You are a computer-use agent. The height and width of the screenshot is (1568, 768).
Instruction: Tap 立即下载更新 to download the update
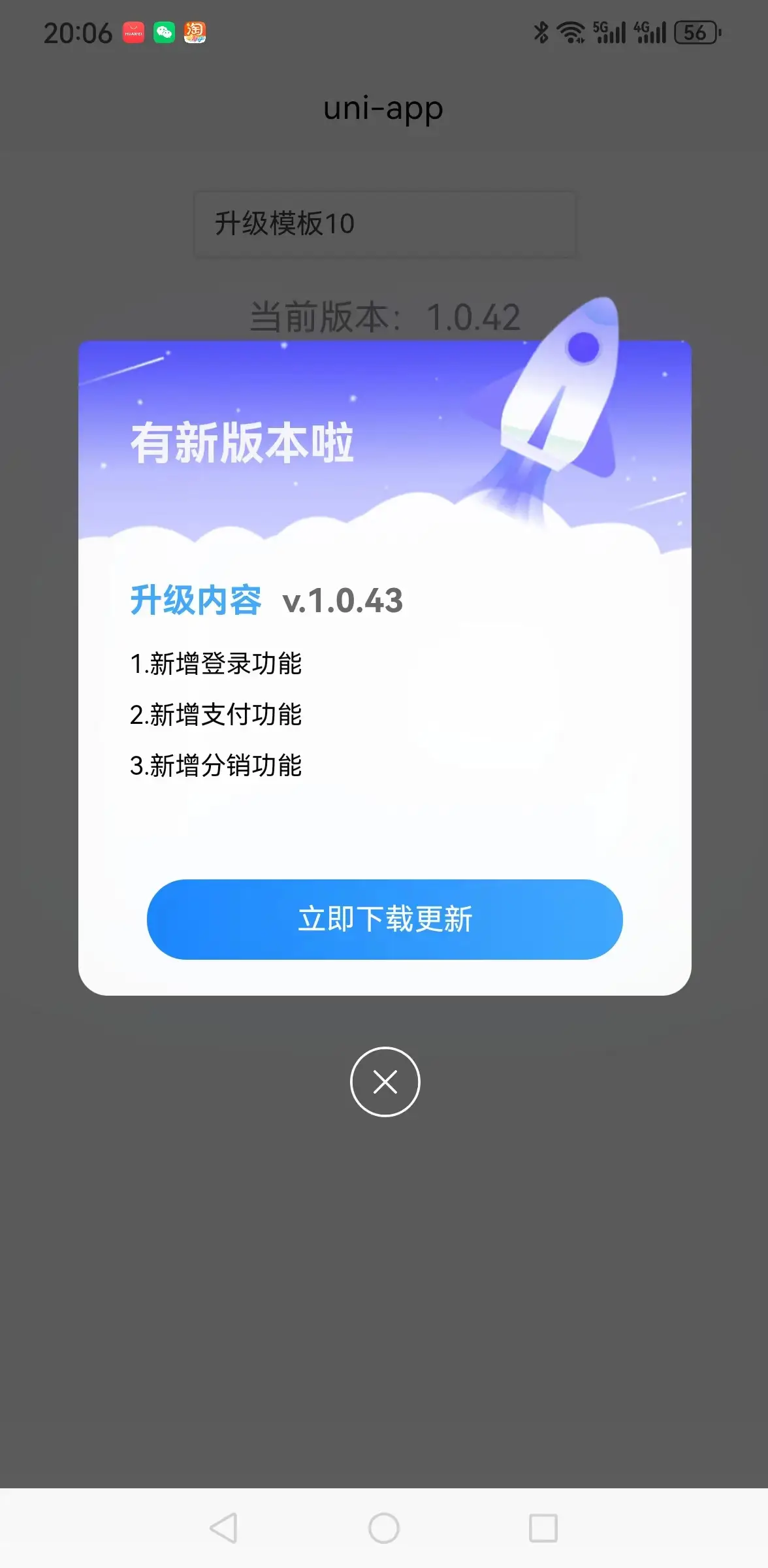tap(385, 919)
